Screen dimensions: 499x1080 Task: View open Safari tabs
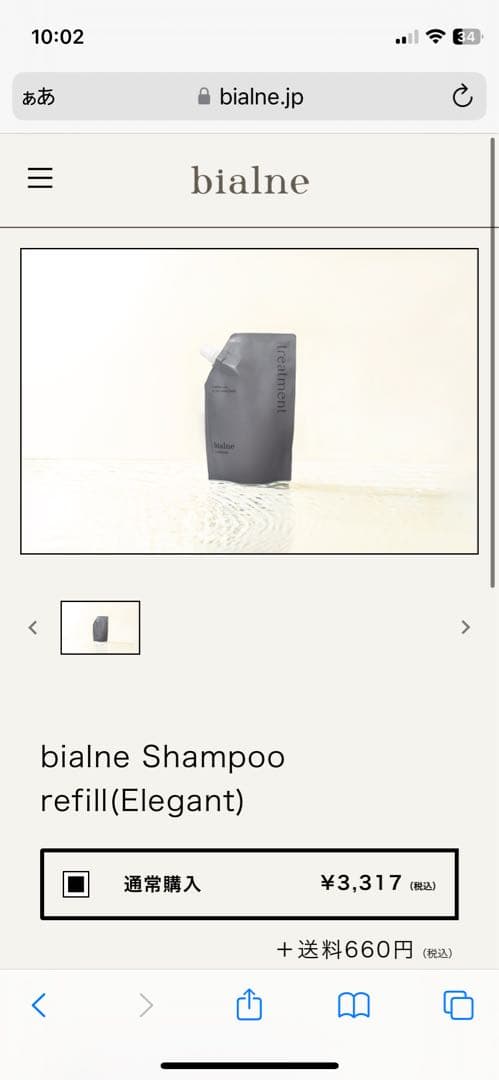click(x=458, y=1006)
